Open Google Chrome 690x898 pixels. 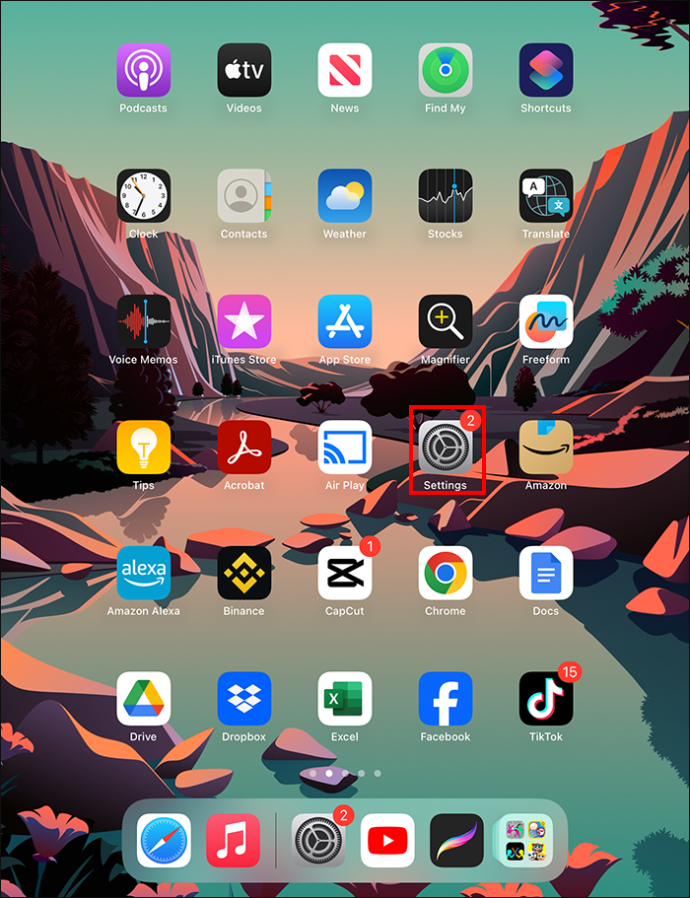pos(445,573)
